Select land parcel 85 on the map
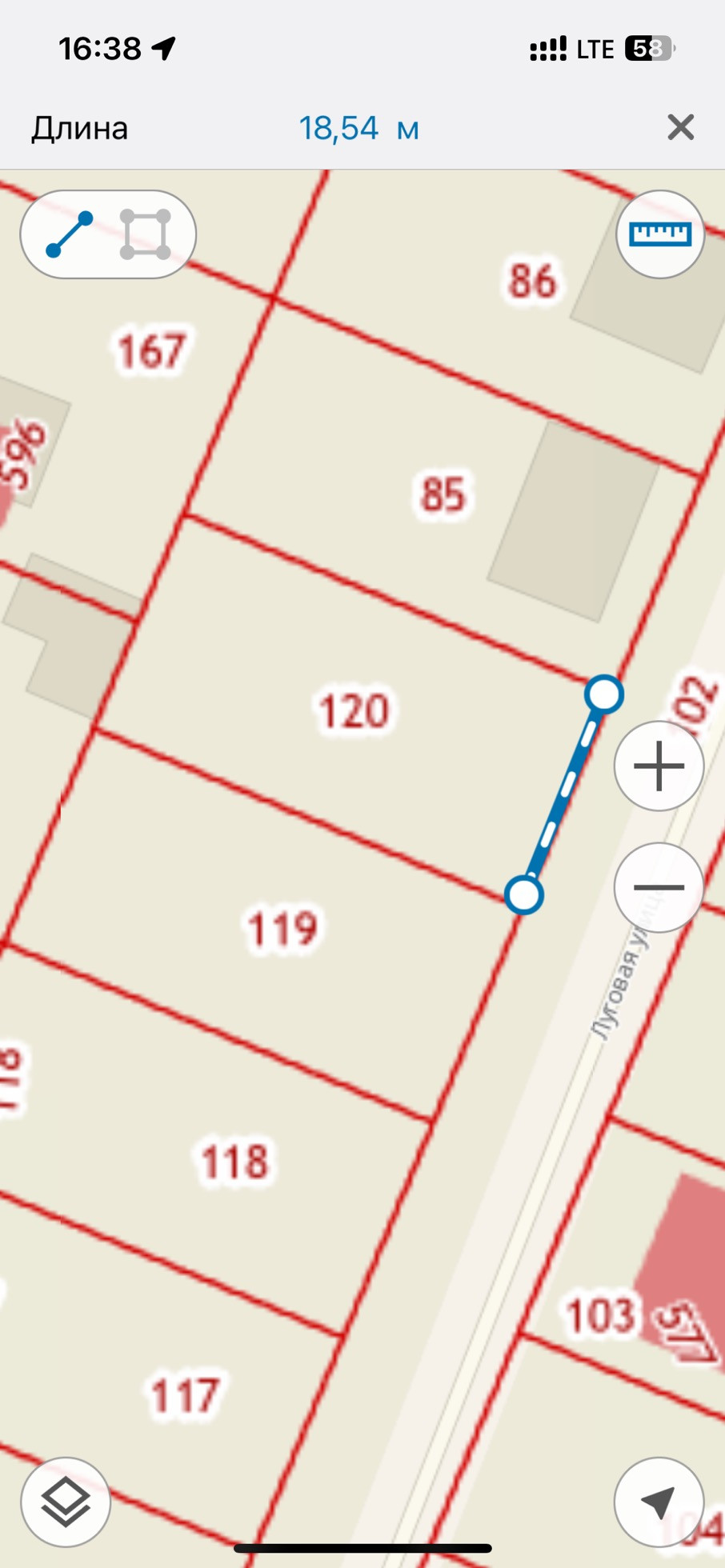 tap(443, 494)
